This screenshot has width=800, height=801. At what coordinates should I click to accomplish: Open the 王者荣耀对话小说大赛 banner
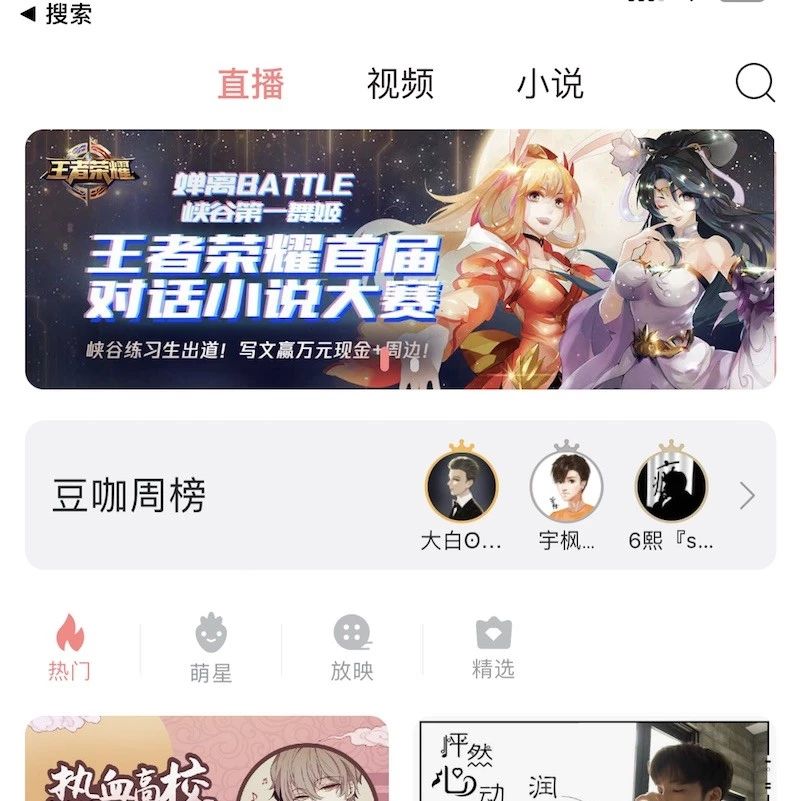[x=400, y=259]
